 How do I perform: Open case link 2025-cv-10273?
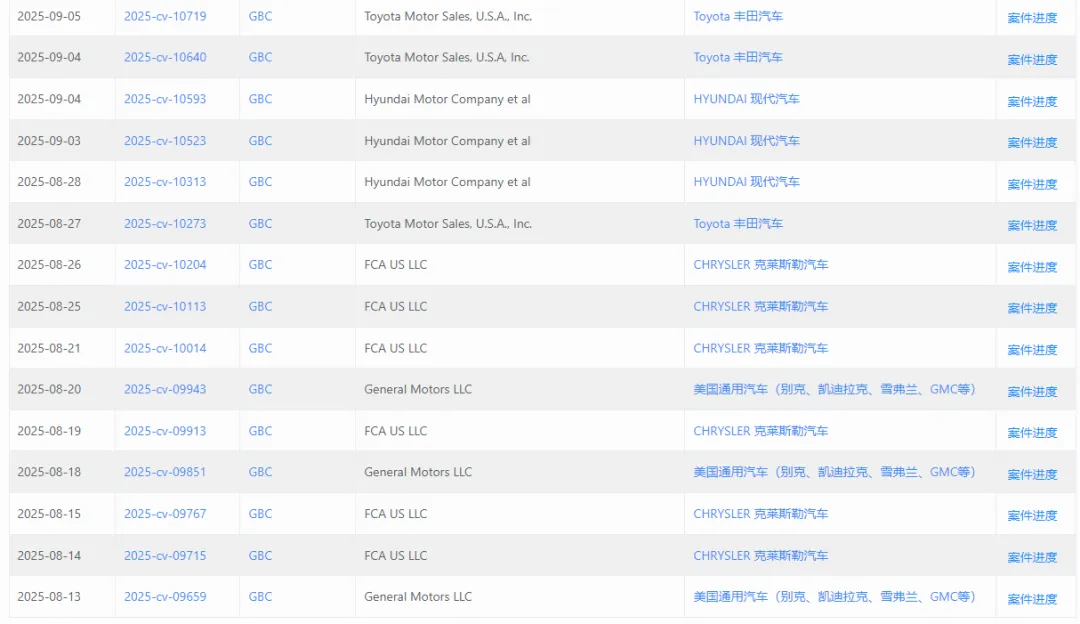(165, 224)
